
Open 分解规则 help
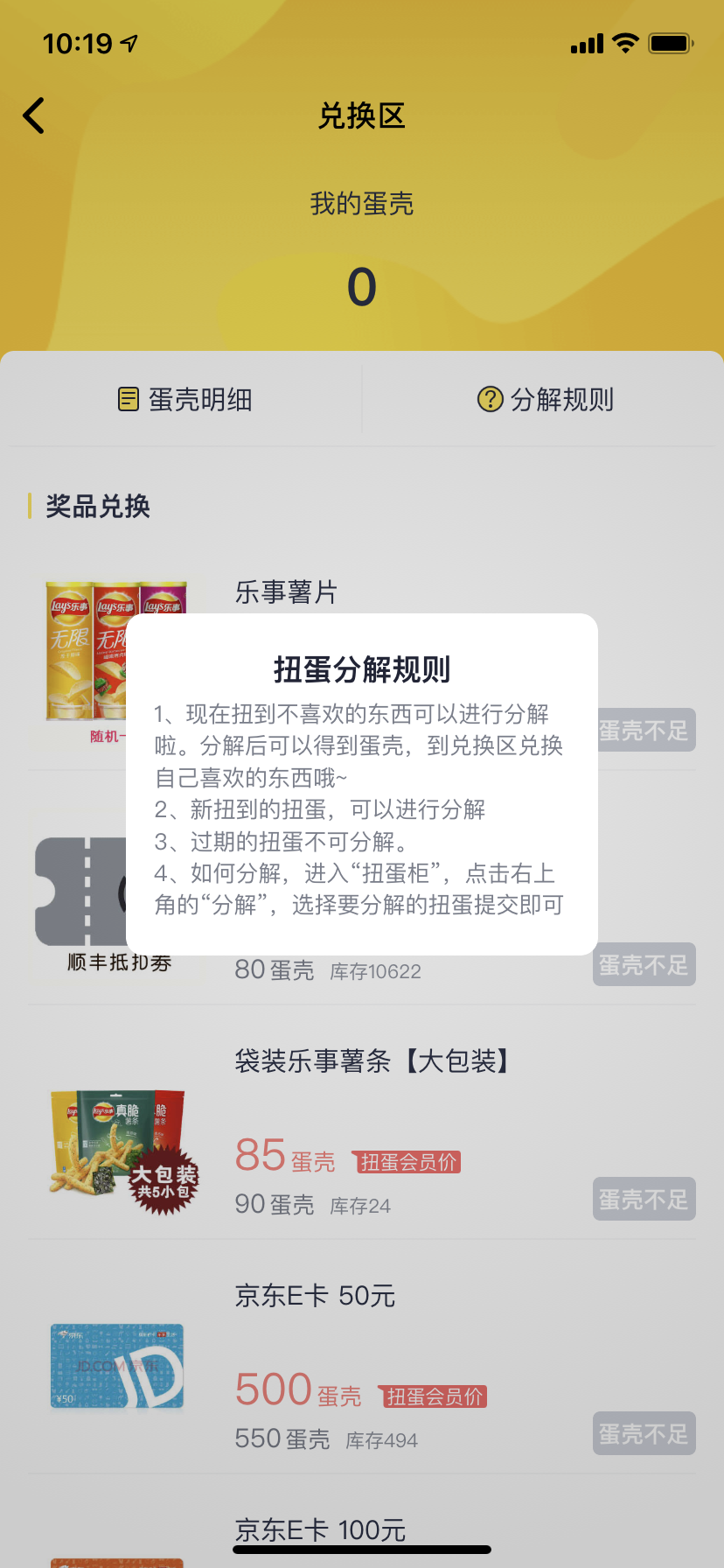pos(546,400)
